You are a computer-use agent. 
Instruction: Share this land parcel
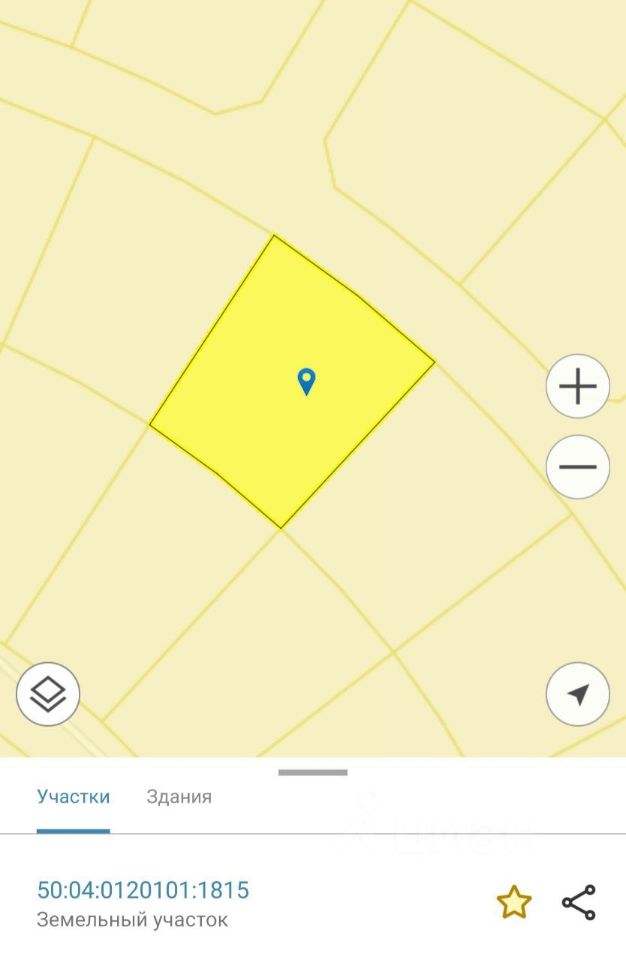coord(579,902)
